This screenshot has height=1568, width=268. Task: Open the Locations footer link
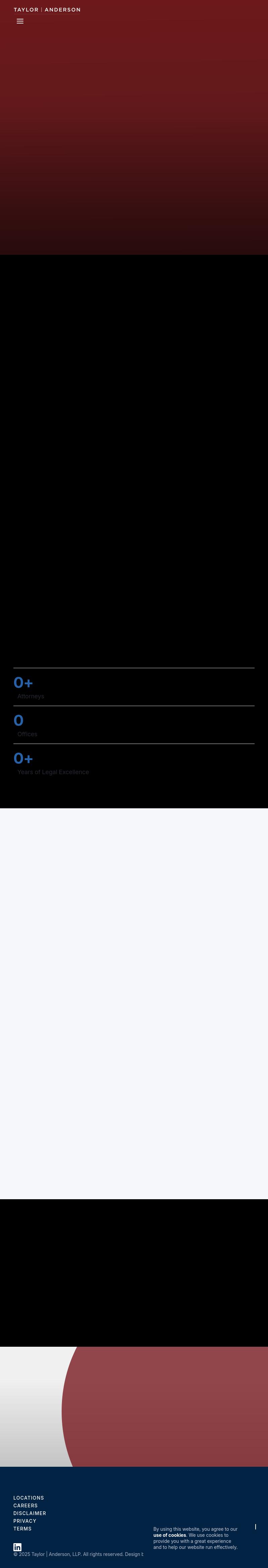[x=28, y=1497]
